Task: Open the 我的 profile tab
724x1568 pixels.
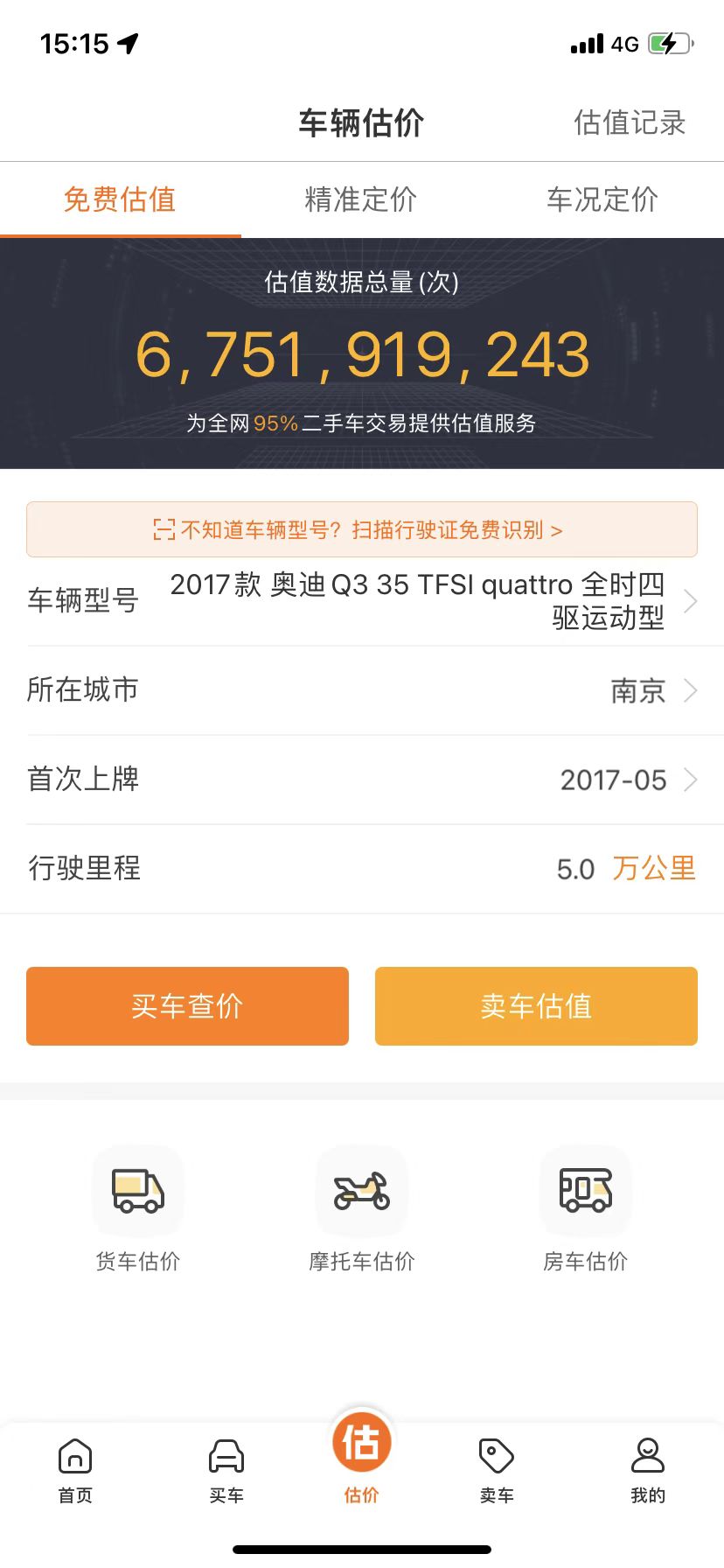Action: pyautogui.click(x=648, y=1471)
